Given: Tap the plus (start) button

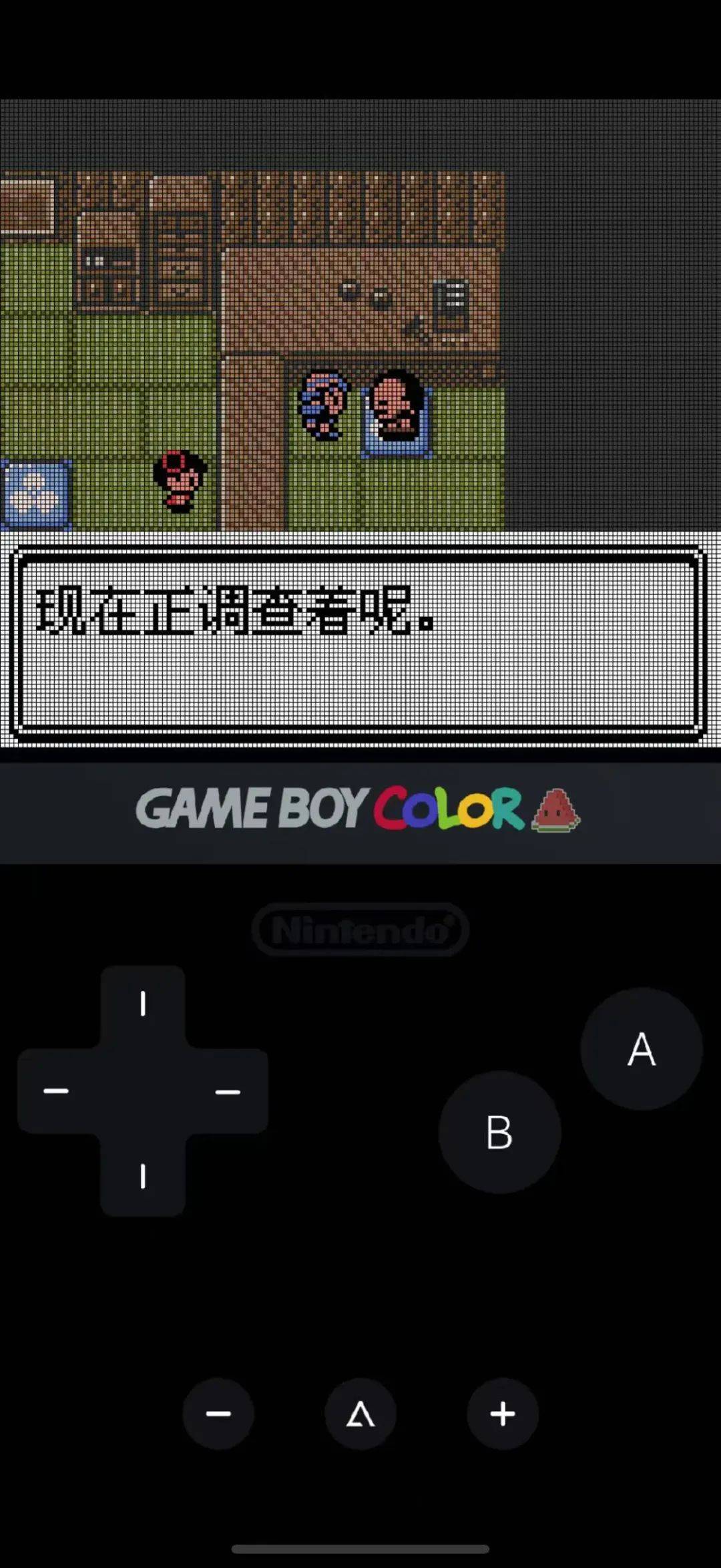Looking at the screenshot, I should coord(502,1414).
